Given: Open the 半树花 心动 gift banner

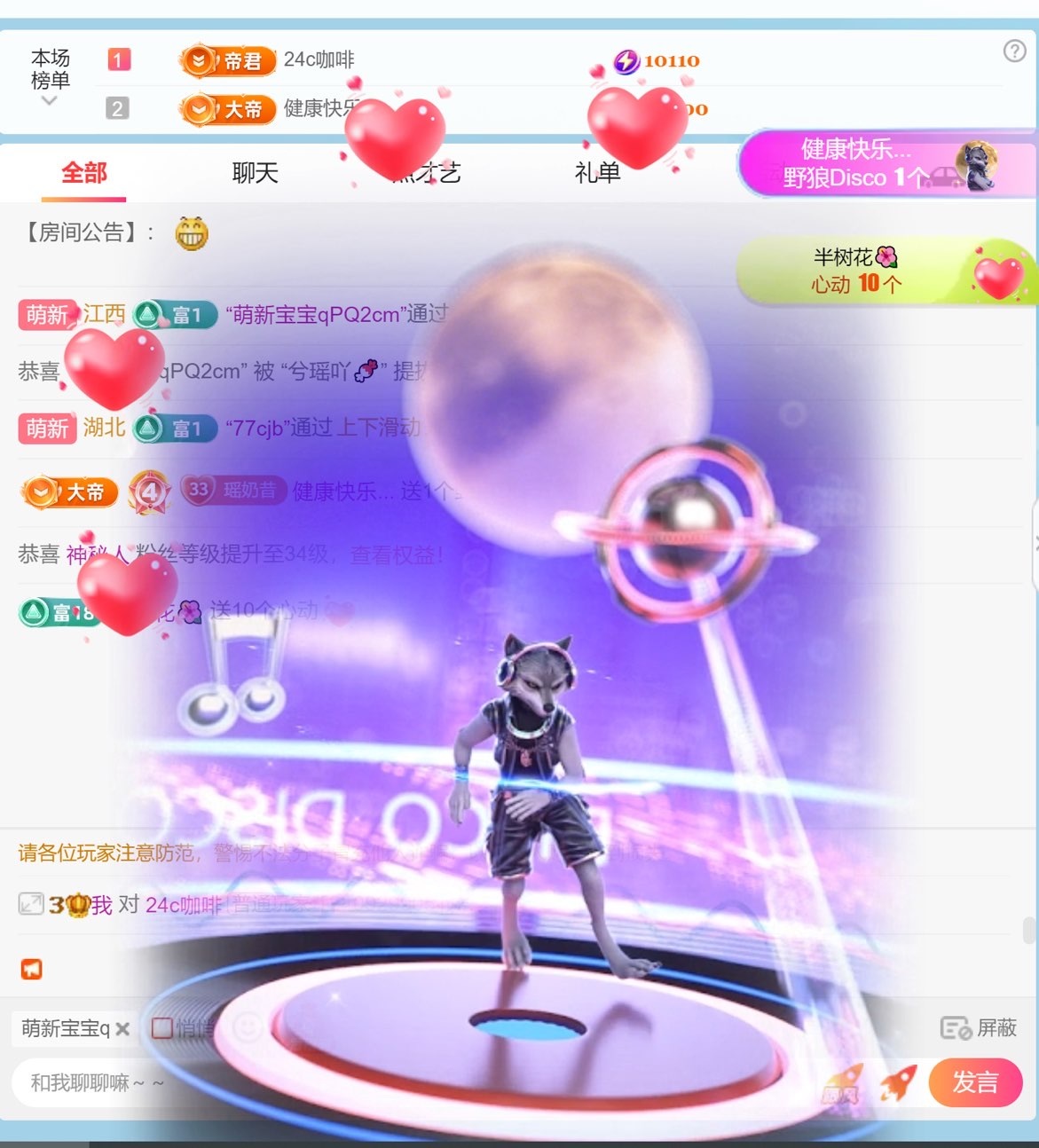Looking at the screenshot, I should click(x=886, y=271).
